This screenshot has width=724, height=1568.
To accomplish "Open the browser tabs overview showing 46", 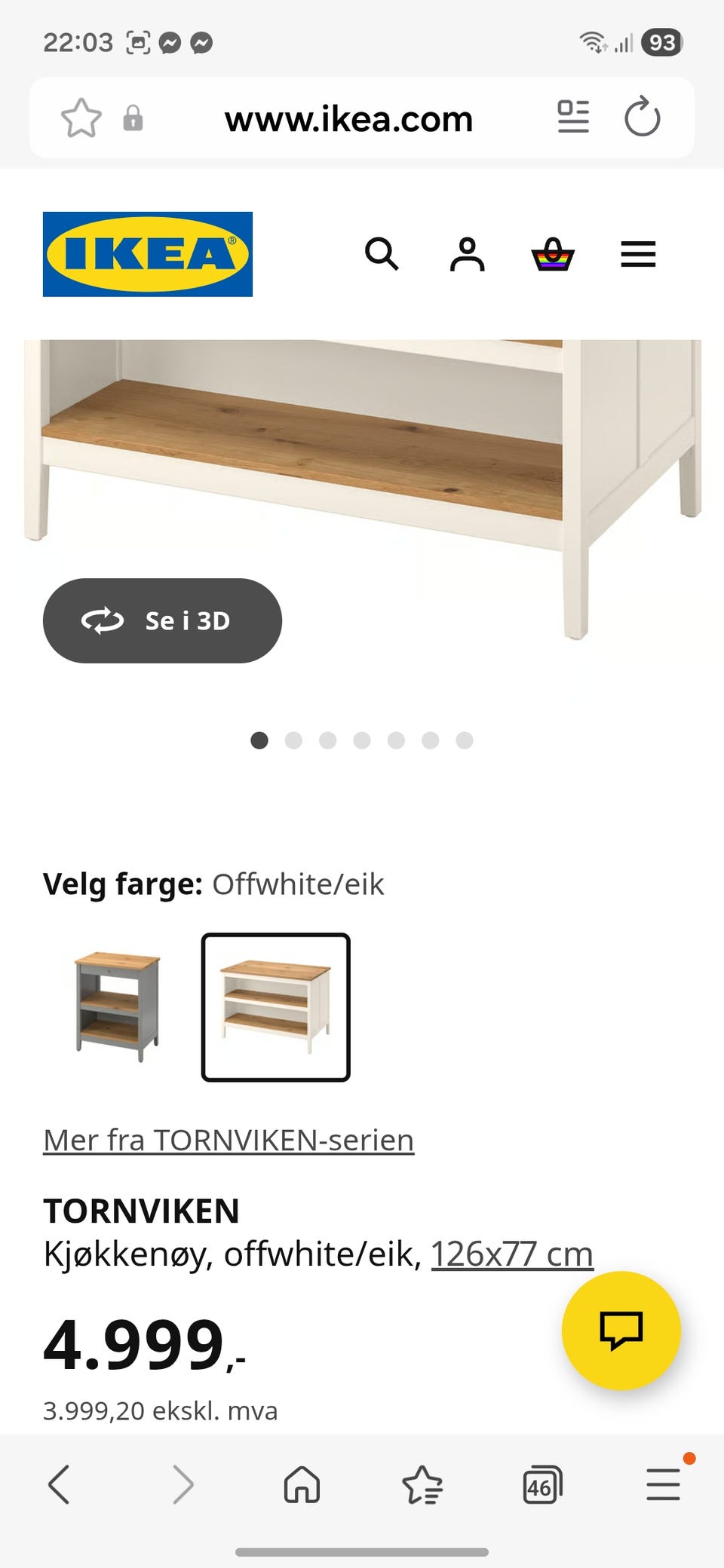I will 541,1486.
